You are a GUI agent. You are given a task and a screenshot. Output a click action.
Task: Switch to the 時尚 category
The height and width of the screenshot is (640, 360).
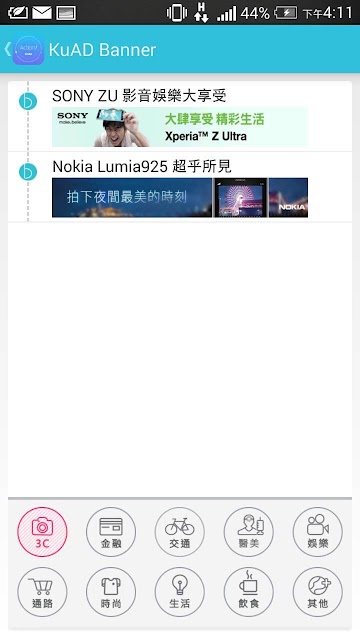(111, 592)
